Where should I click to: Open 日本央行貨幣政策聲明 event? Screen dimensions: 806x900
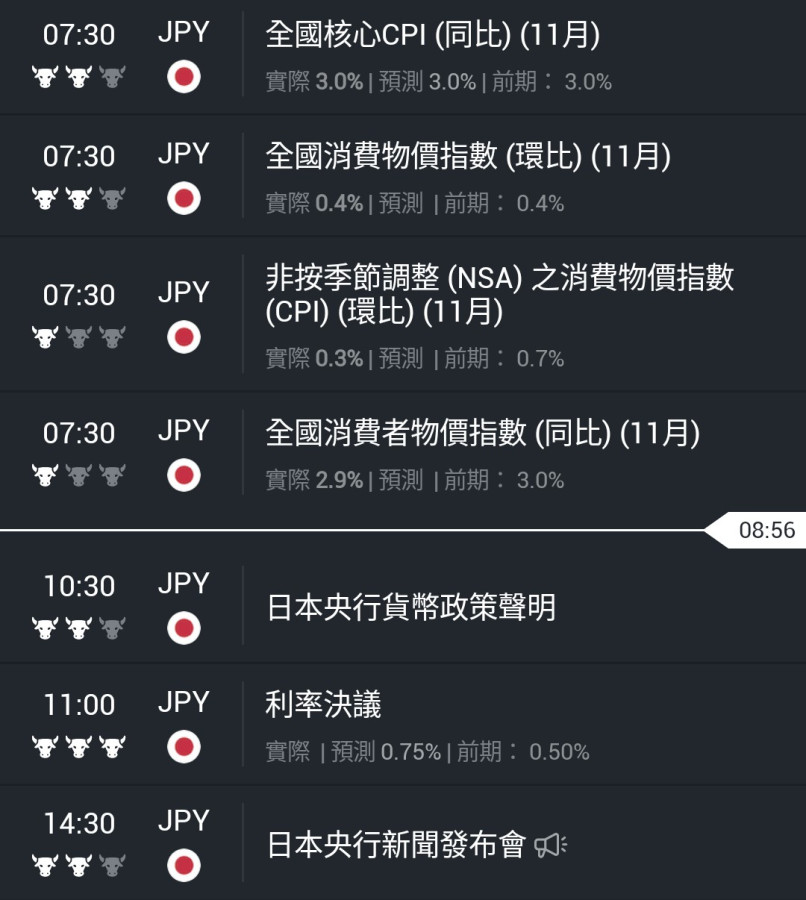click(x=411, y=607)
